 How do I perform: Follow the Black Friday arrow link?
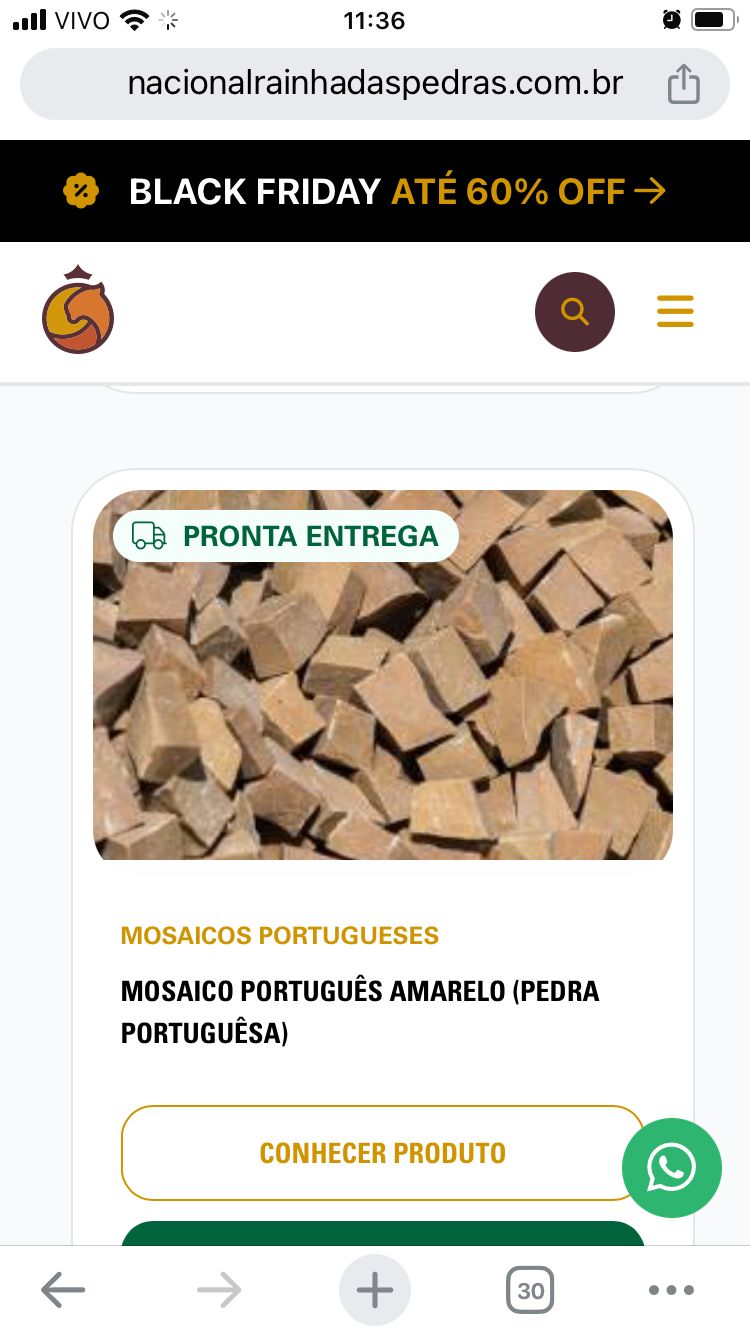pos(651,190)
